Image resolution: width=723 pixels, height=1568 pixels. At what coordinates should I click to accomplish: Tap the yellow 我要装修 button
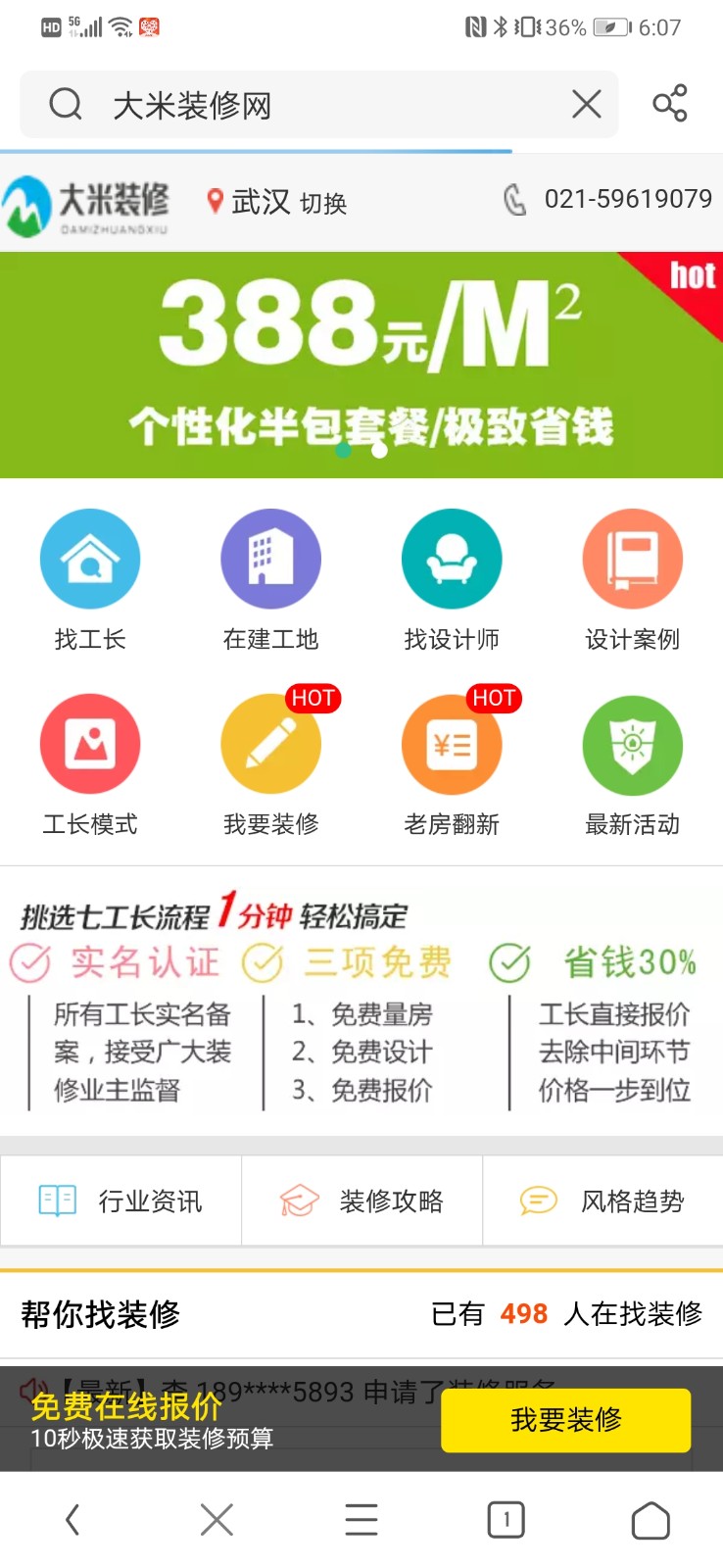pos(565,1420)
